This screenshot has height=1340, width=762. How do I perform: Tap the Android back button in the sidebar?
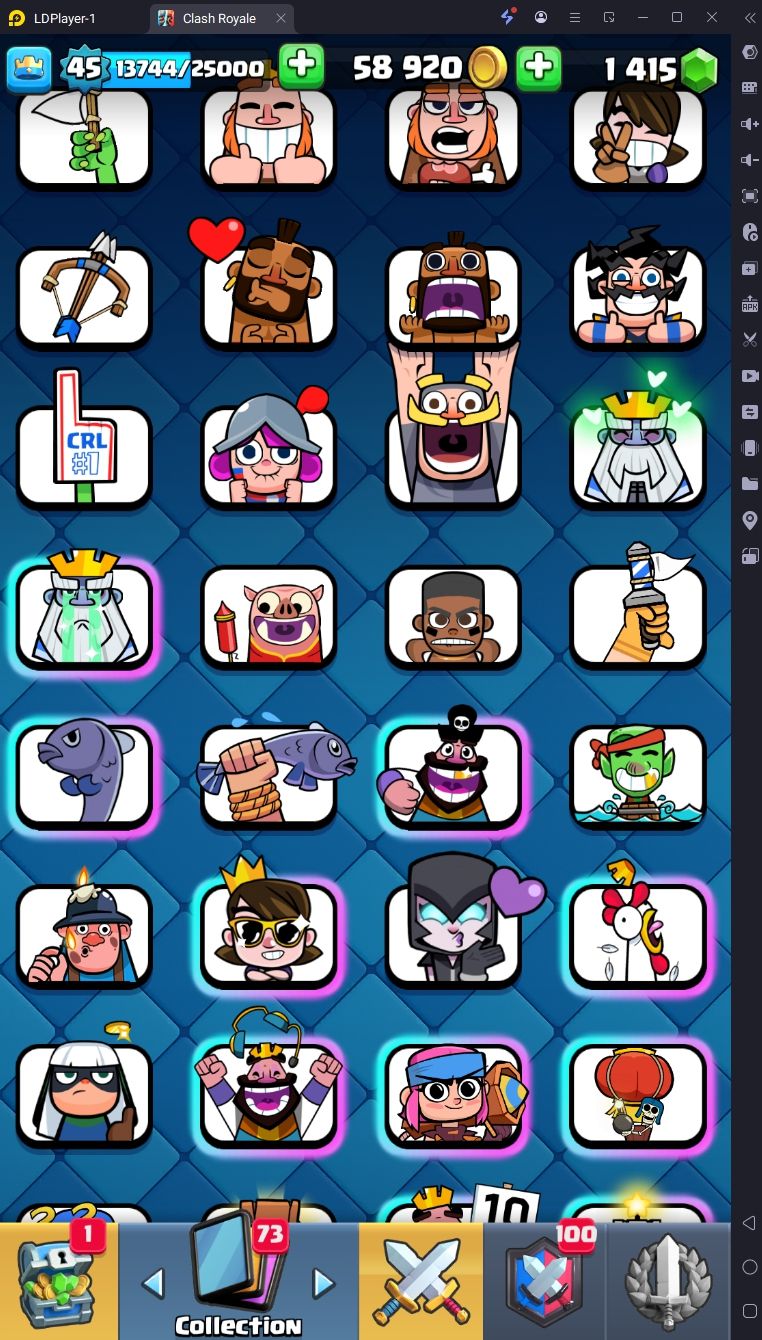click(750, 1223)
